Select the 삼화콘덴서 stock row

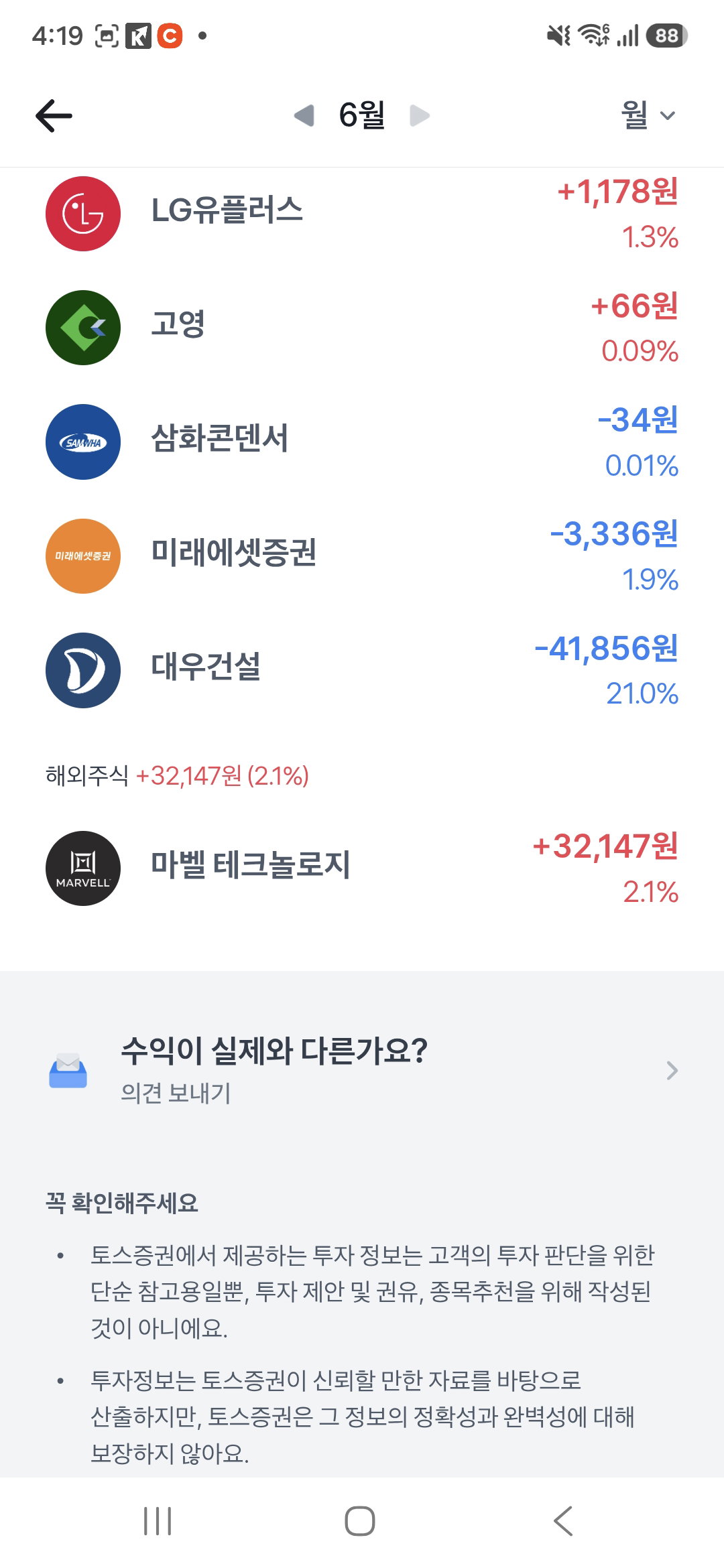(362, 442)
